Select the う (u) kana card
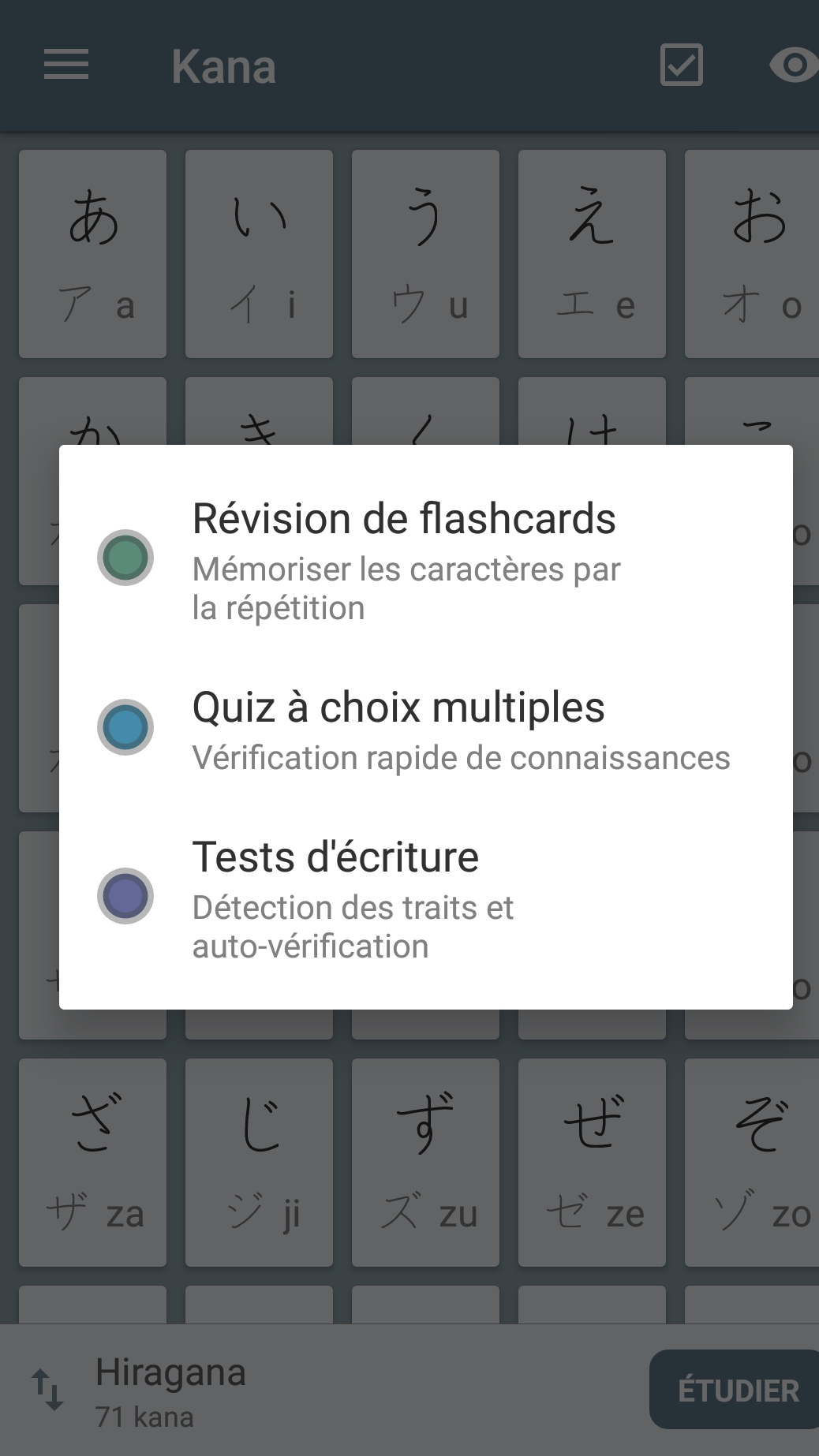Viewport: 819px width, 1456px height. tap(425, 254)
